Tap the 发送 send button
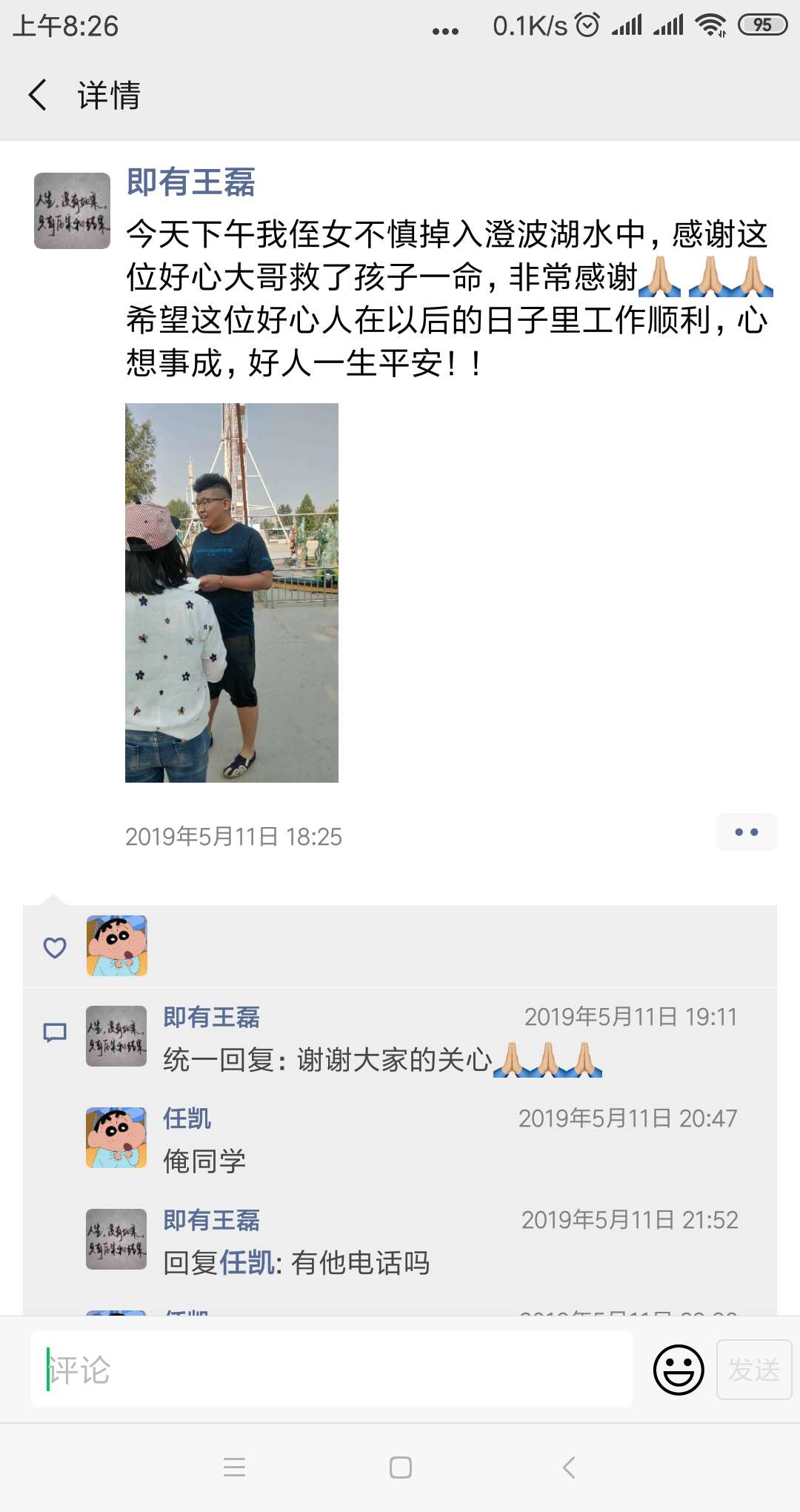800x1512 pixels. [x=753, y=1370]
